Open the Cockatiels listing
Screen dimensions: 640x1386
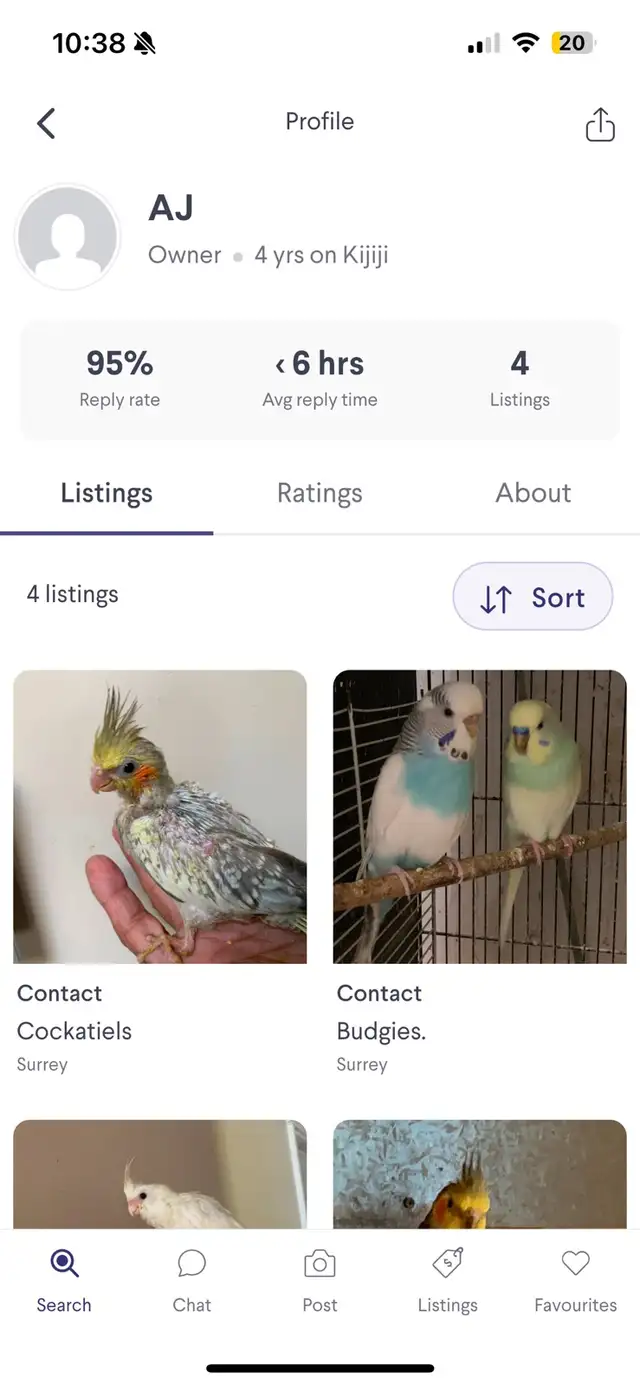(x=160, y=872)
